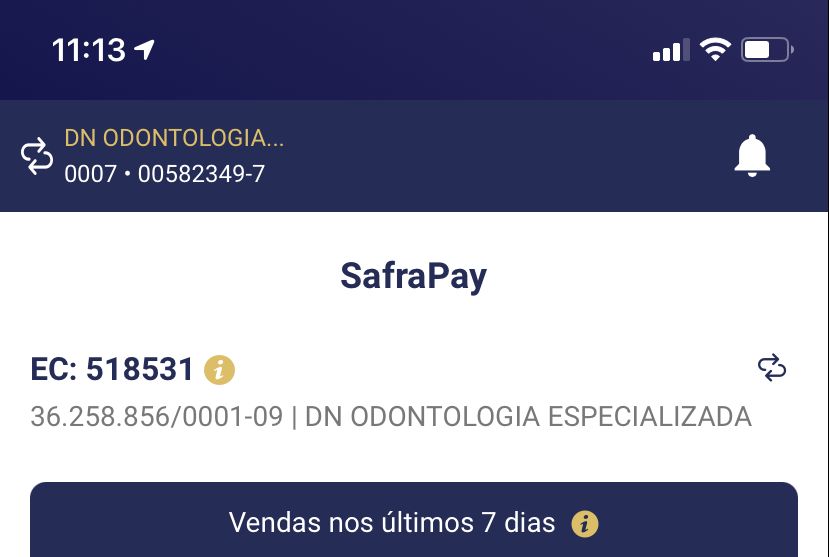The width and height of the screenshot is (829, 557).
Task: Change establishment using the swap icon beside EC
Action: [772, 368]
